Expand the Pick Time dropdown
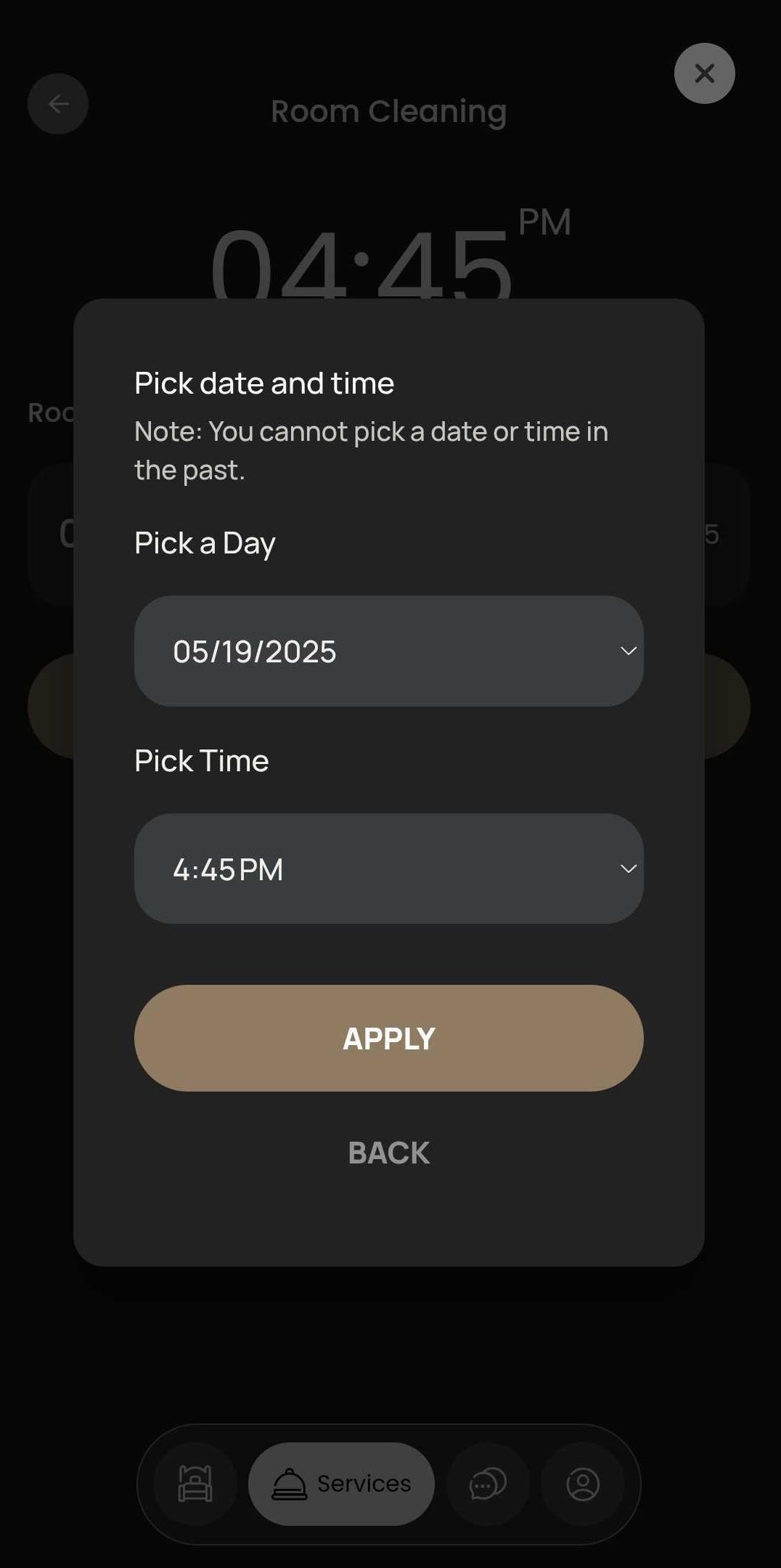781x1568 pixels. click(x=388, y=869)
